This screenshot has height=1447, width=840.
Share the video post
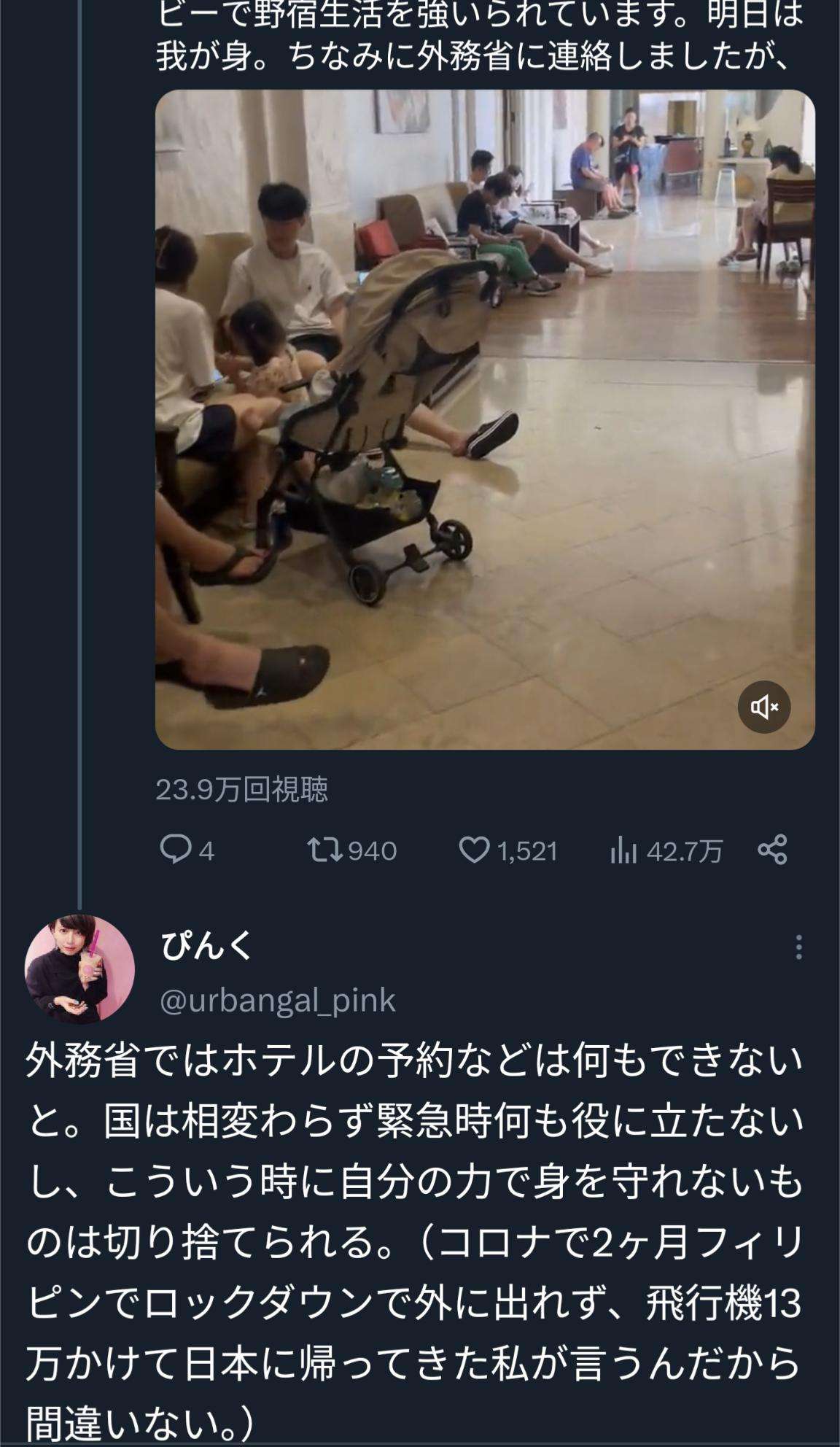pos(772,850)
